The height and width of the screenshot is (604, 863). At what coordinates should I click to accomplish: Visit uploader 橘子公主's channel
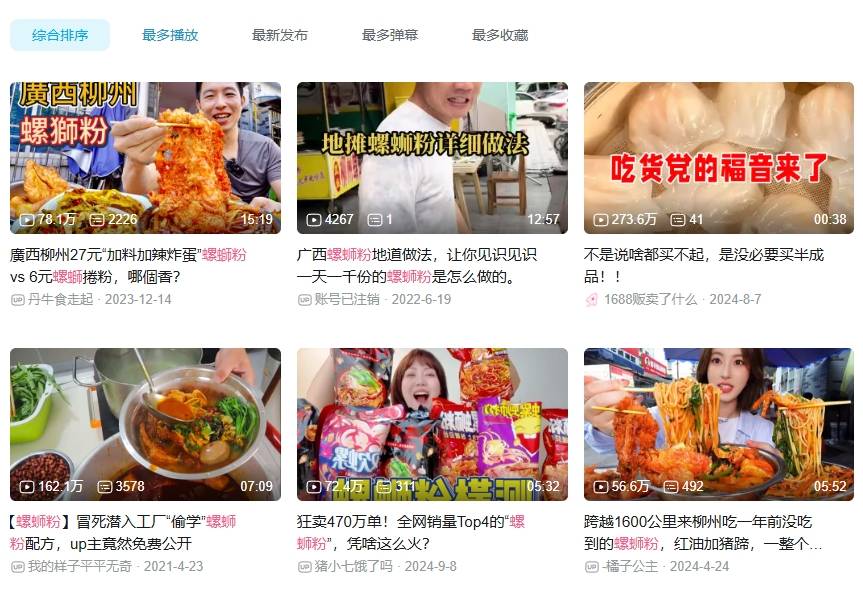coord(630,566)
